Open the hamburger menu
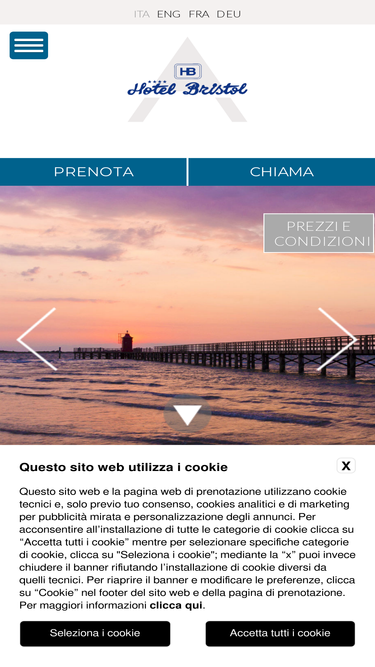Viewport: 375px width, 667px height. (28, 45)
